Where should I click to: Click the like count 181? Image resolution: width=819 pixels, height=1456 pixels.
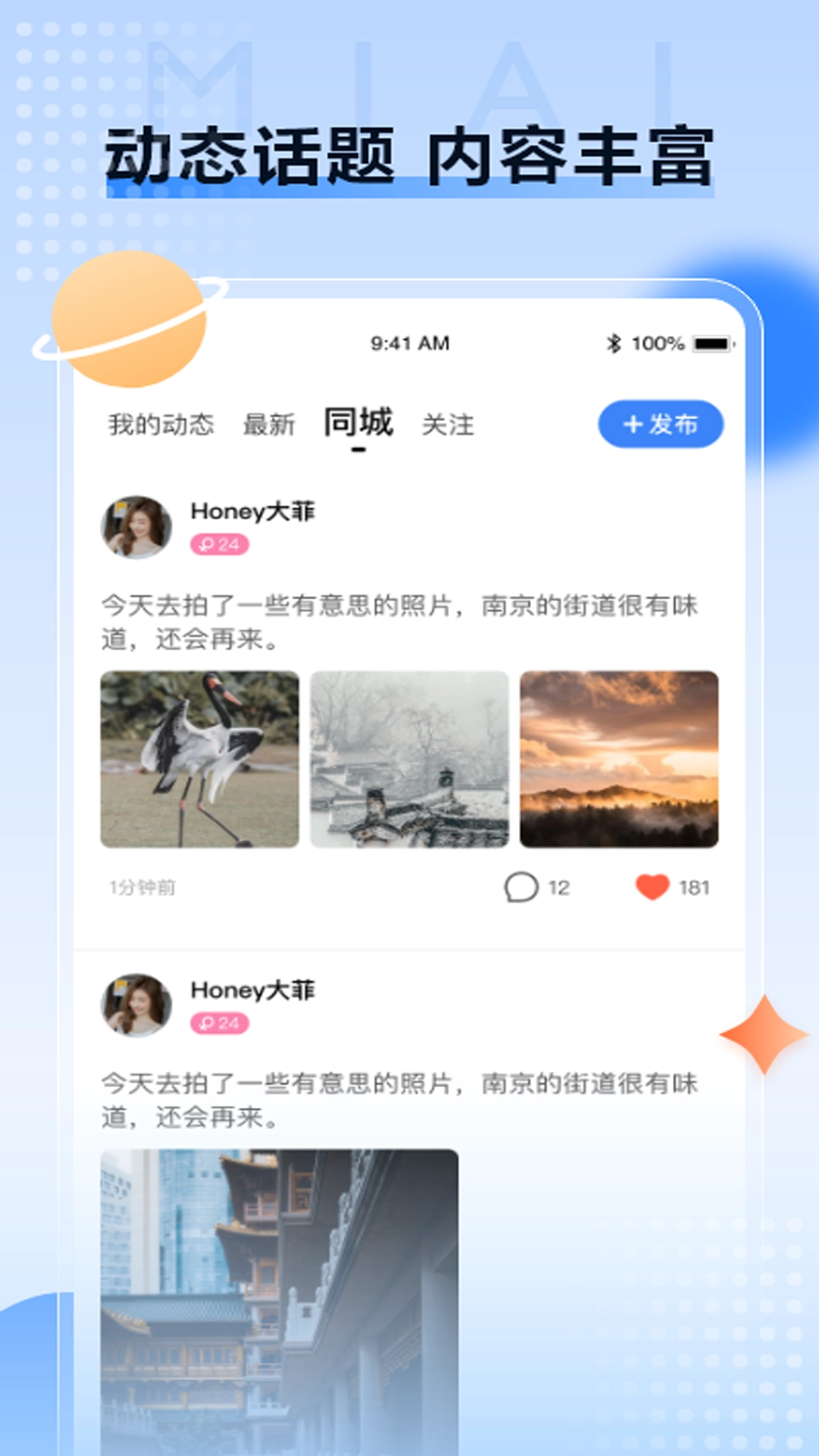pos(695,888)
